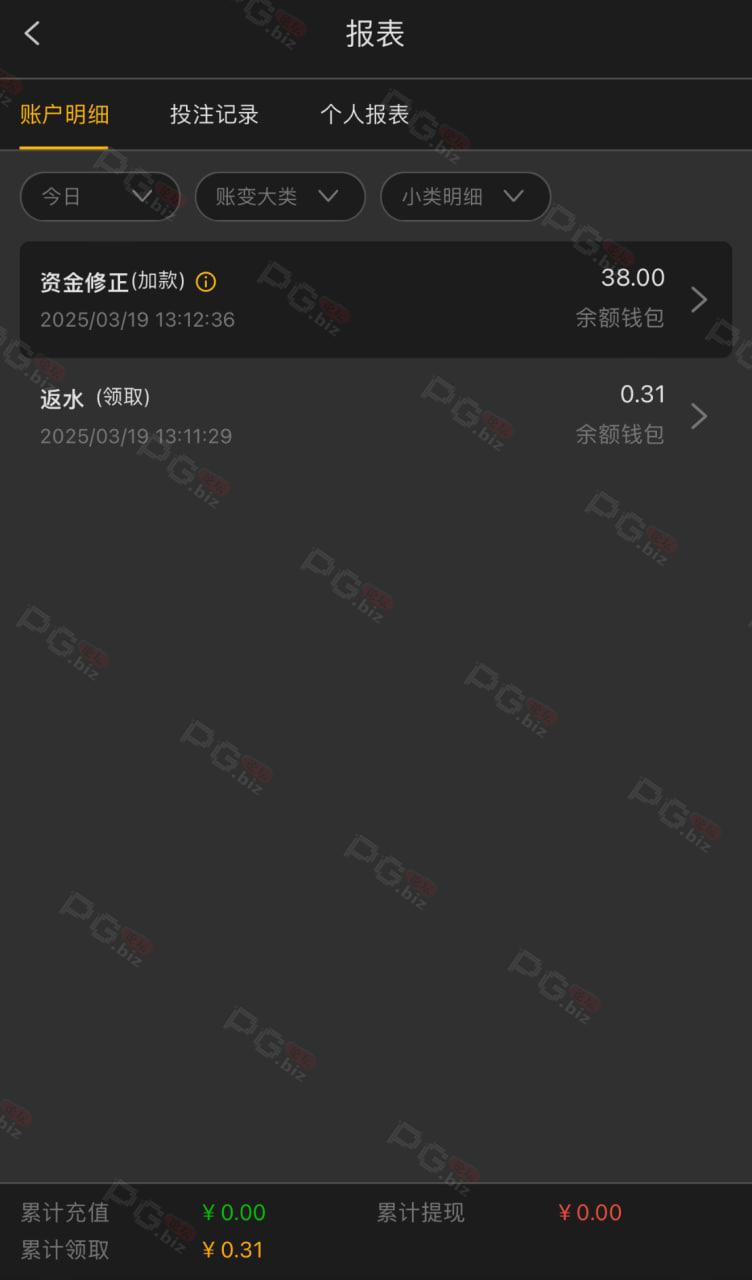Select the 账户明细 tab

pyautogui.click(x=64, y=115)
